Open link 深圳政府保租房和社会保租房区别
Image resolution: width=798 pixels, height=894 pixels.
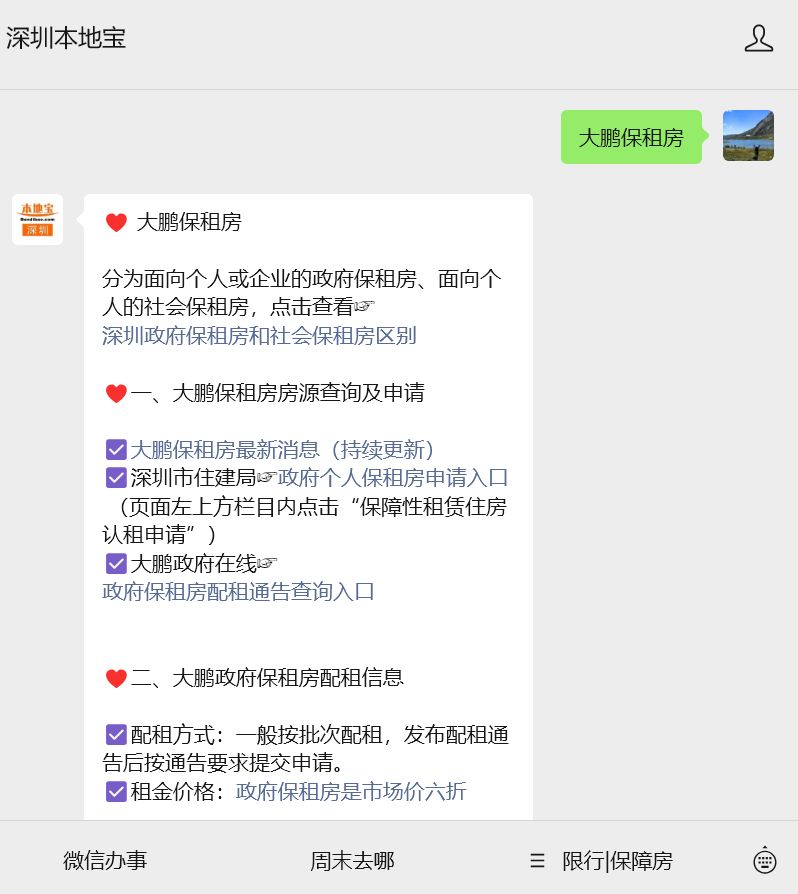click(x=259, y=336)
